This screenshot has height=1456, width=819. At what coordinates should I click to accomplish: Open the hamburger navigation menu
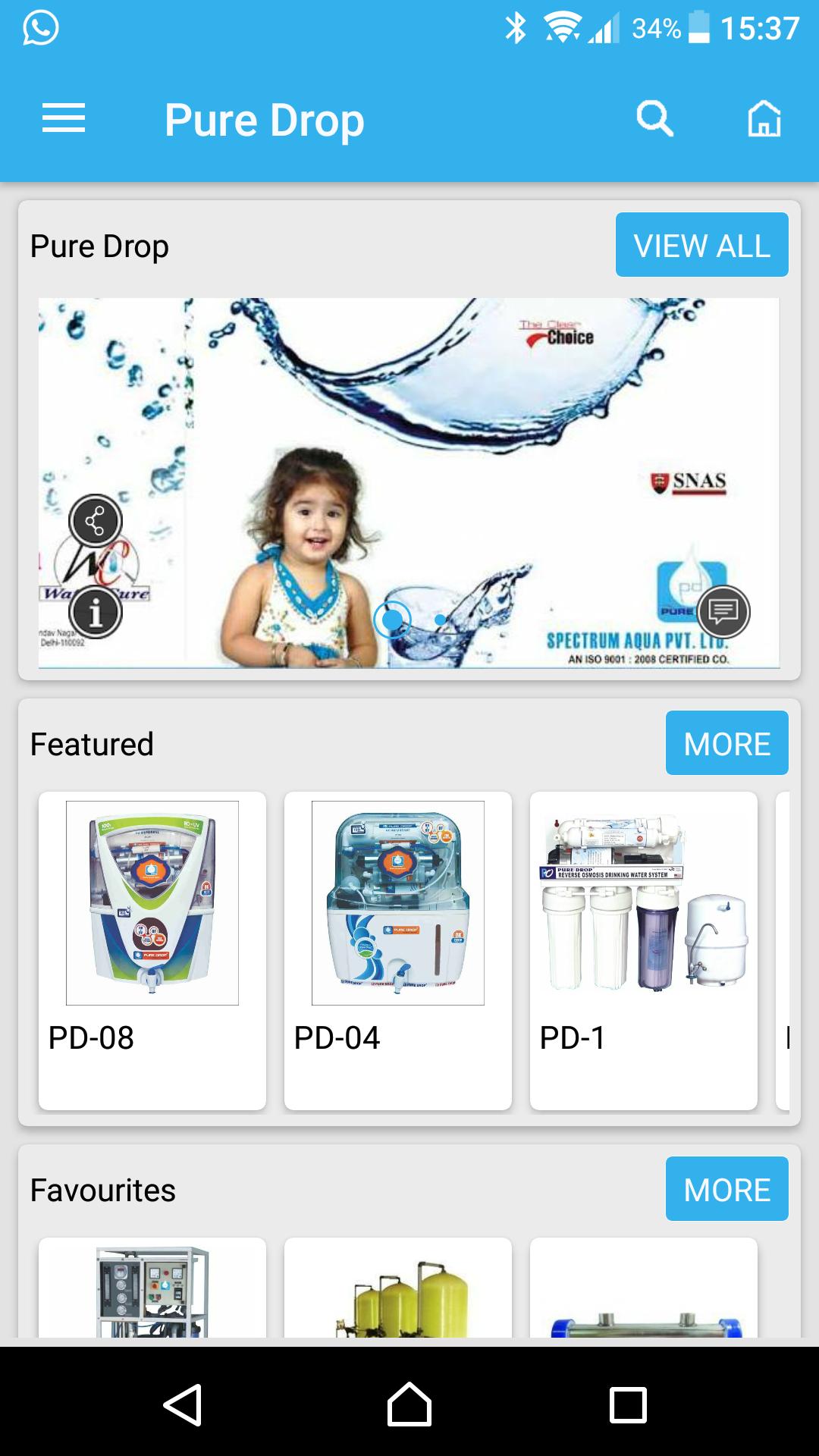tap(64, 119)
